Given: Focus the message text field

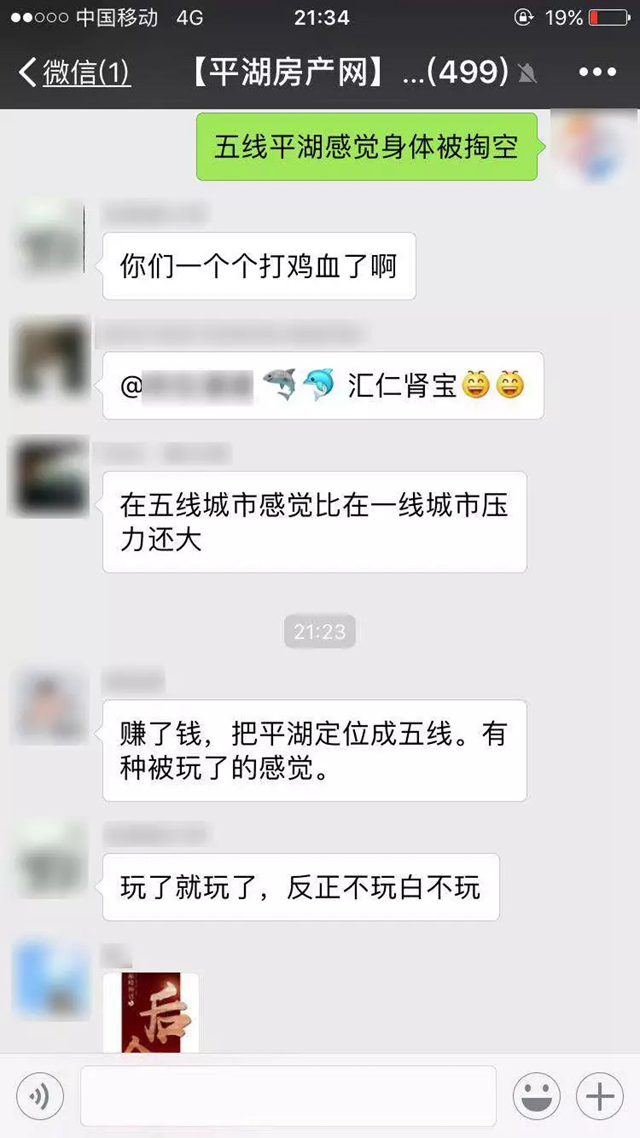Looking at the screenshot, I should tap(288, 1096).
